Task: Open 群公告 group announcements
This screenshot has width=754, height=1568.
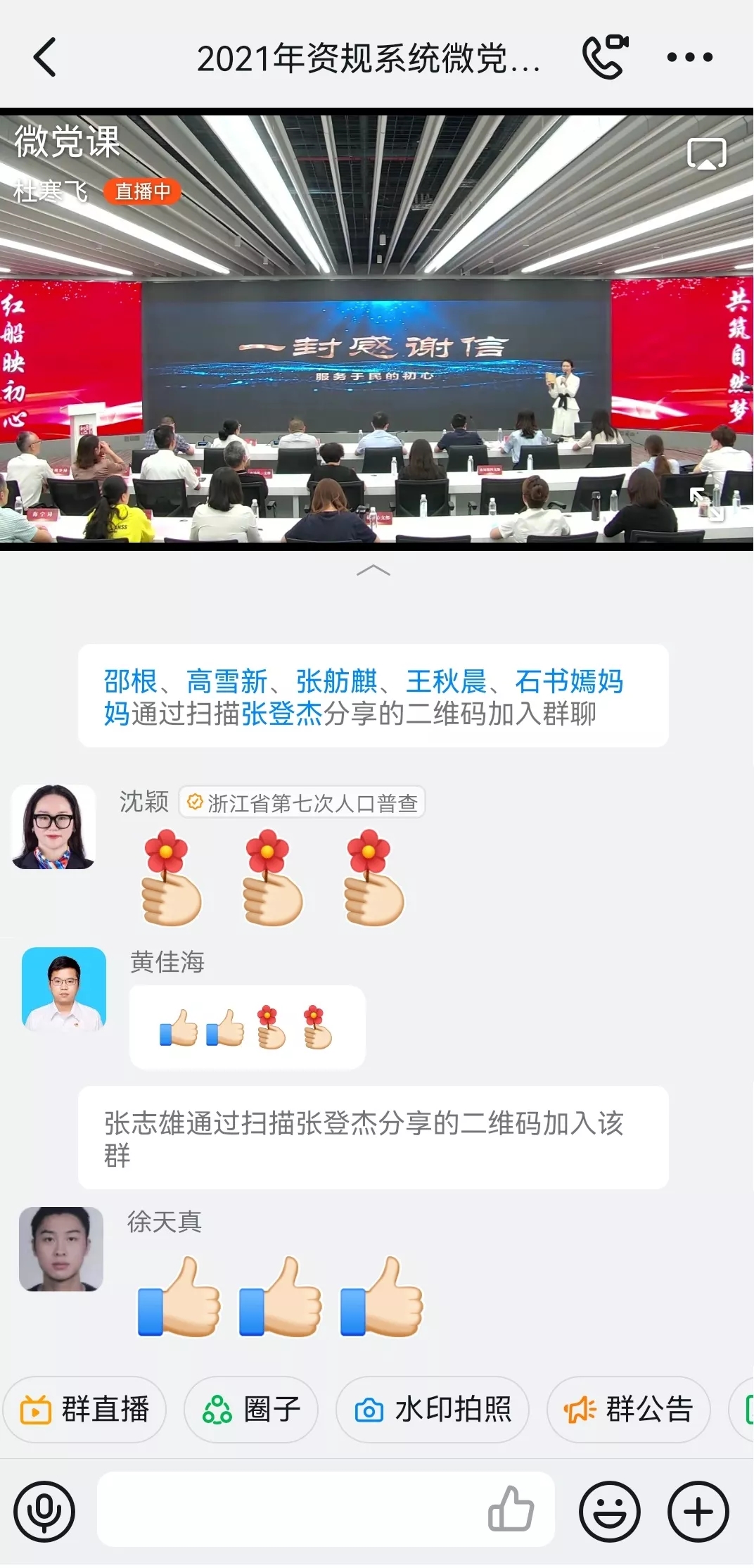Action: [628, 1410]
